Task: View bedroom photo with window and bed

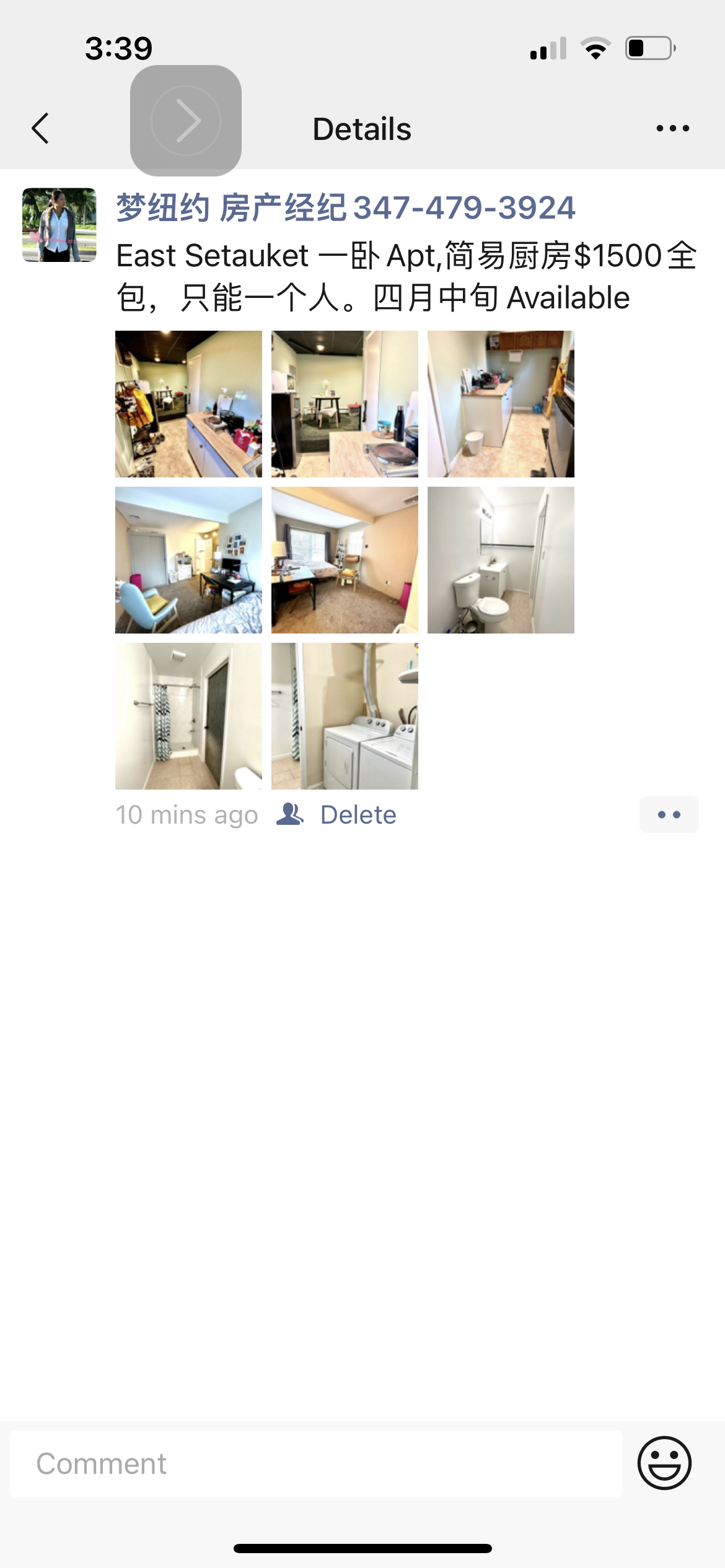Action: click(345, 560)
